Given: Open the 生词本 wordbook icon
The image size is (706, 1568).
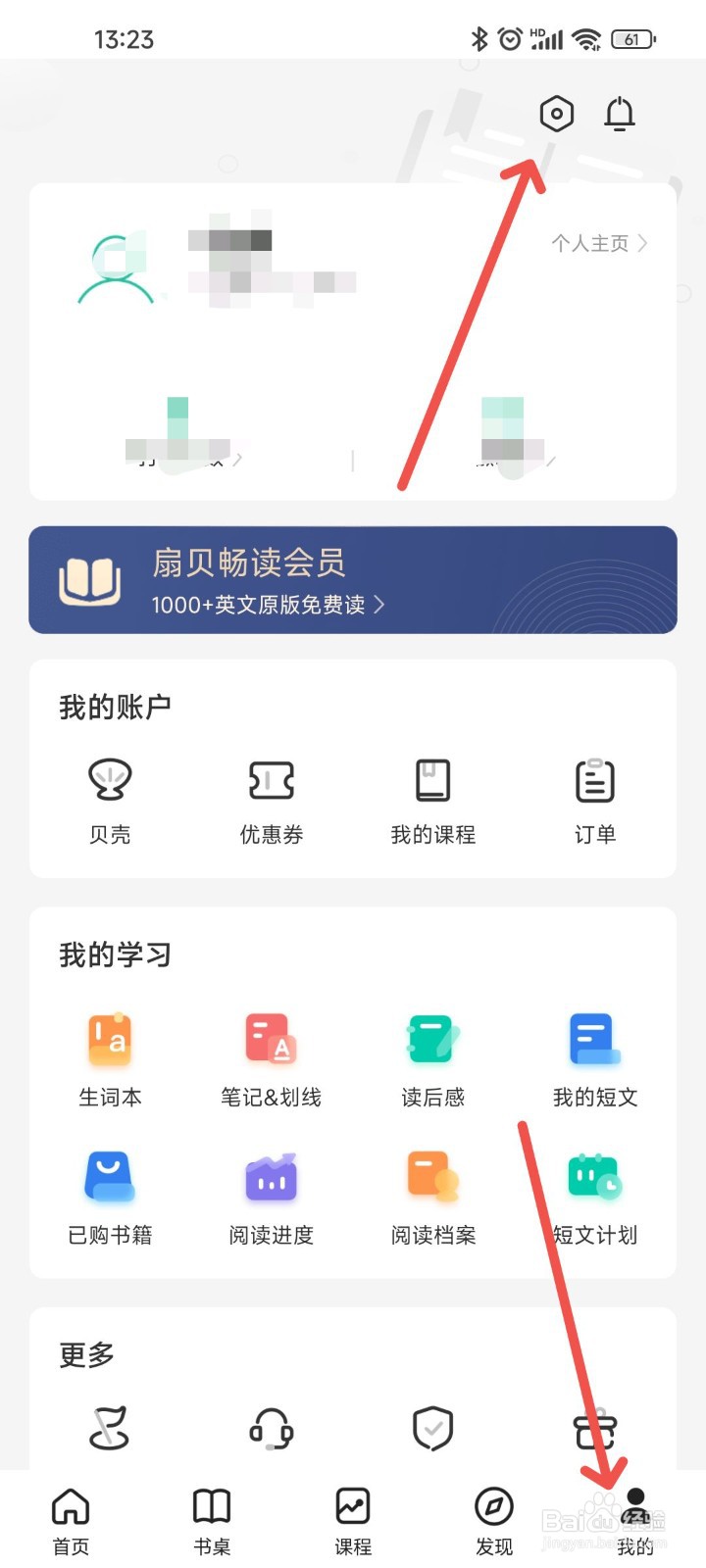Looking at the screenshot, I should (110, 1039).
